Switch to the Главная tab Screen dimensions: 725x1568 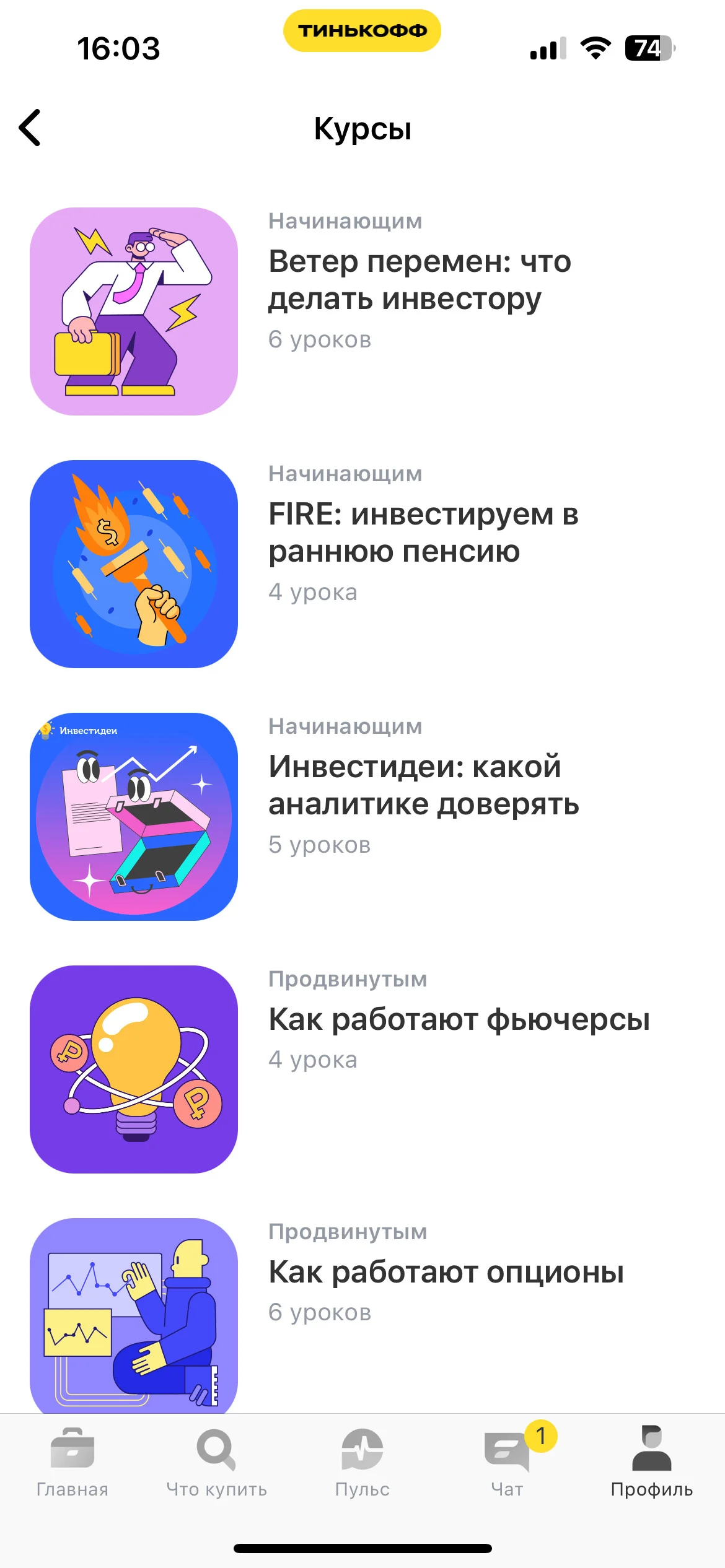point(72,1463)
